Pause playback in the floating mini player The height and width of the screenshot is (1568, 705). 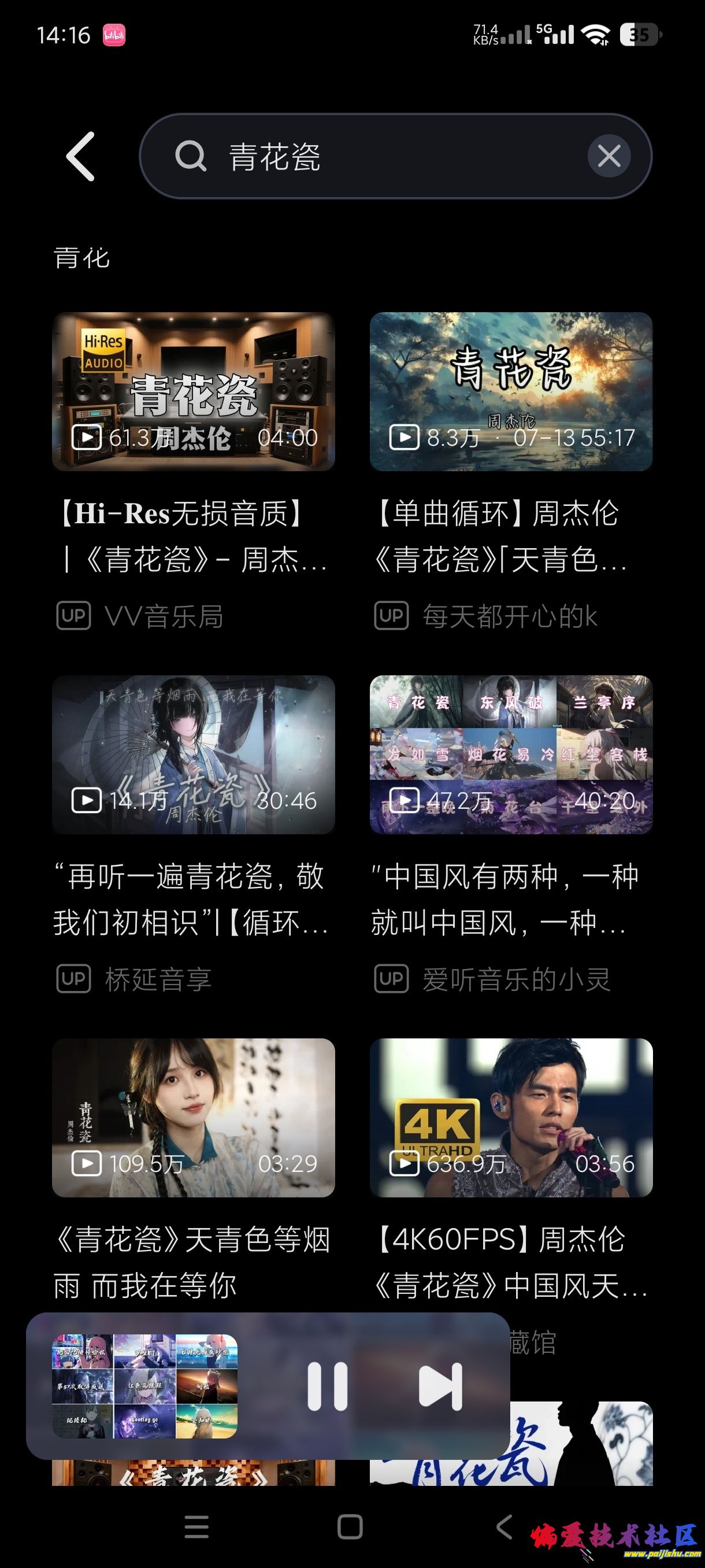pos(327,1386)
